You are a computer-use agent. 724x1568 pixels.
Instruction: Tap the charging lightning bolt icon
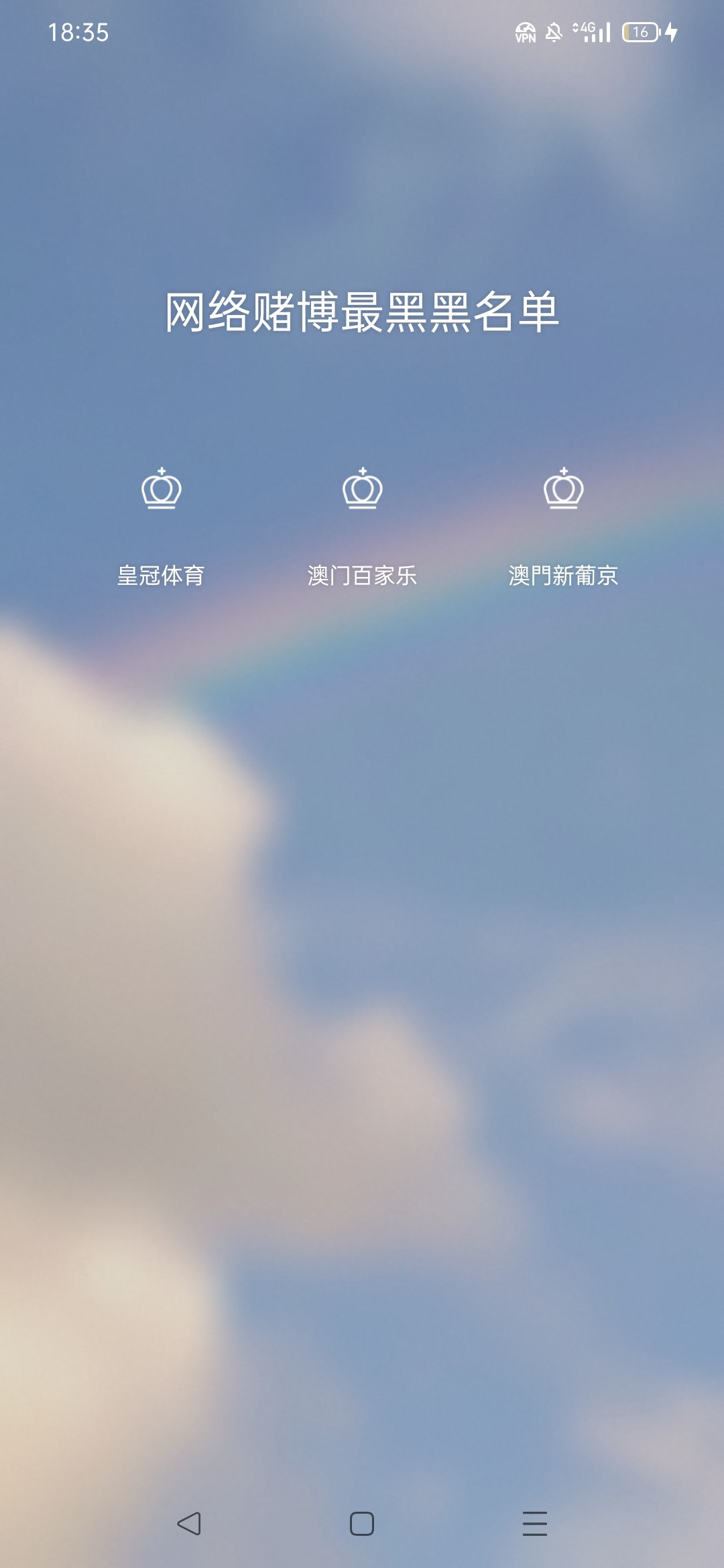pyautogui.click(x=672, y=32)
